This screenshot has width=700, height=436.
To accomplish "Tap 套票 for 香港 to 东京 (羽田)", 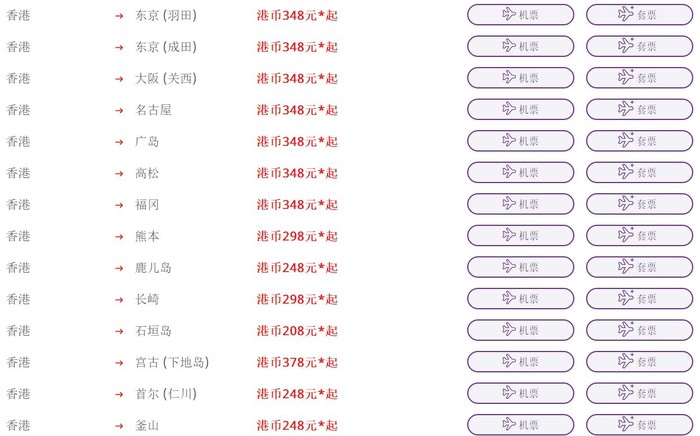I will pos(638,15).
